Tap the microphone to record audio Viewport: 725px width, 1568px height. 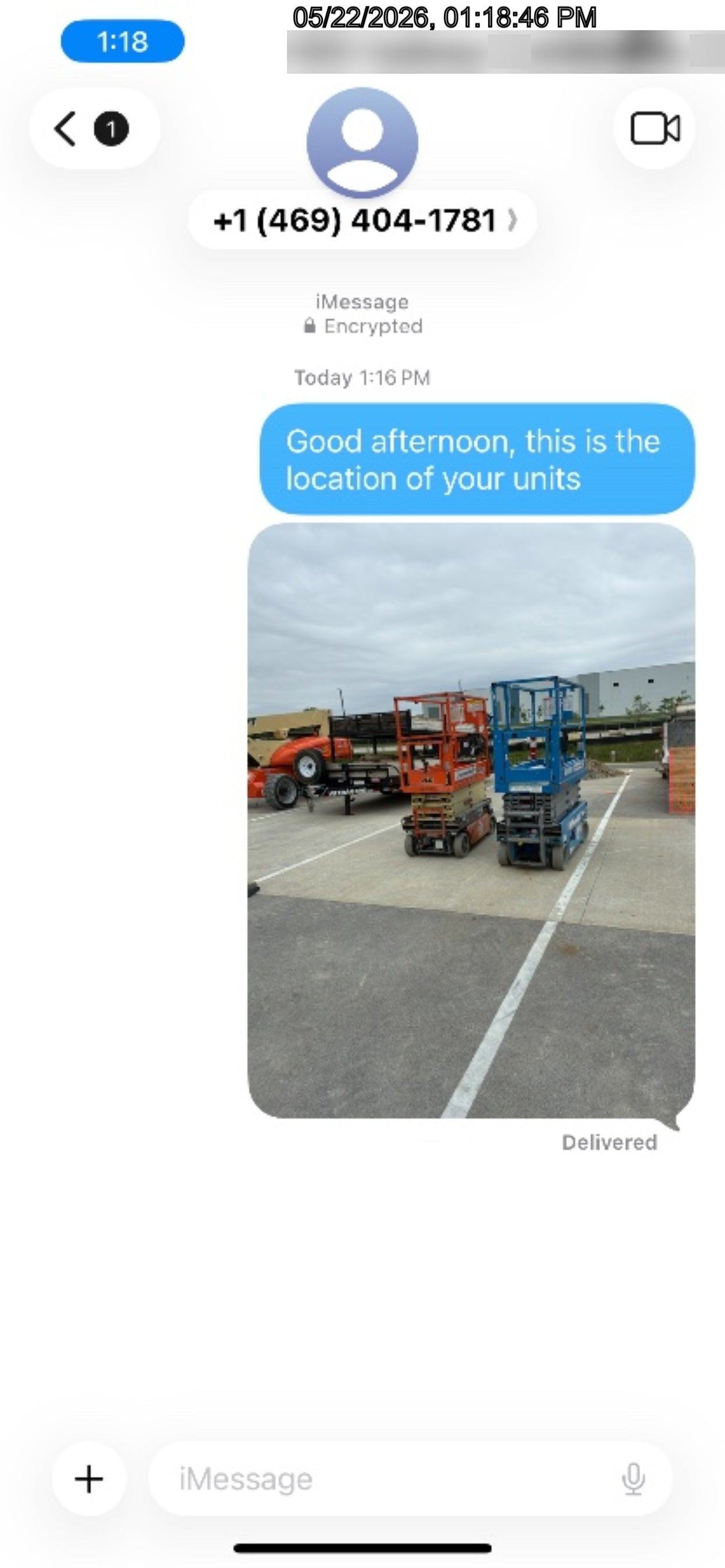(633, 1479)
